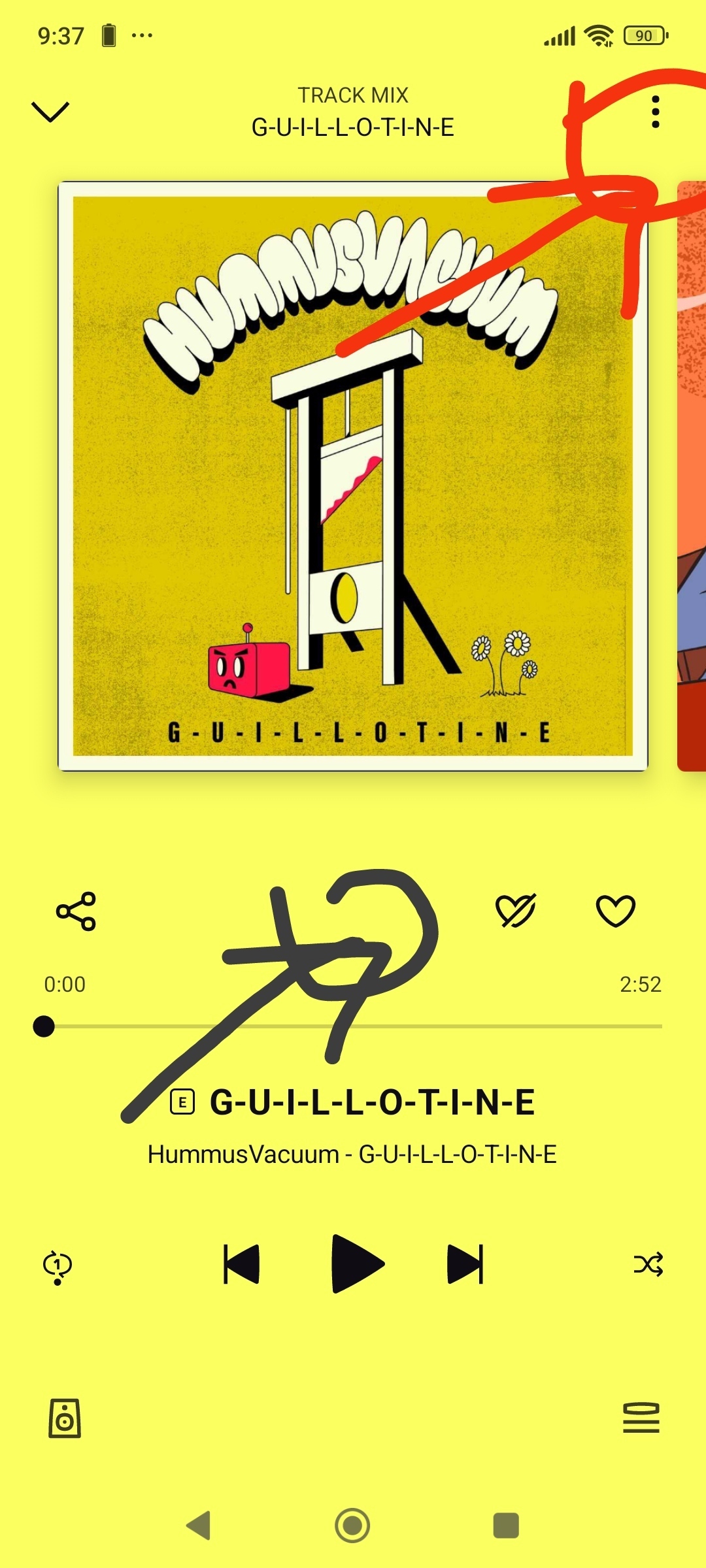Go back using the system back button

tap(199, 1526)
